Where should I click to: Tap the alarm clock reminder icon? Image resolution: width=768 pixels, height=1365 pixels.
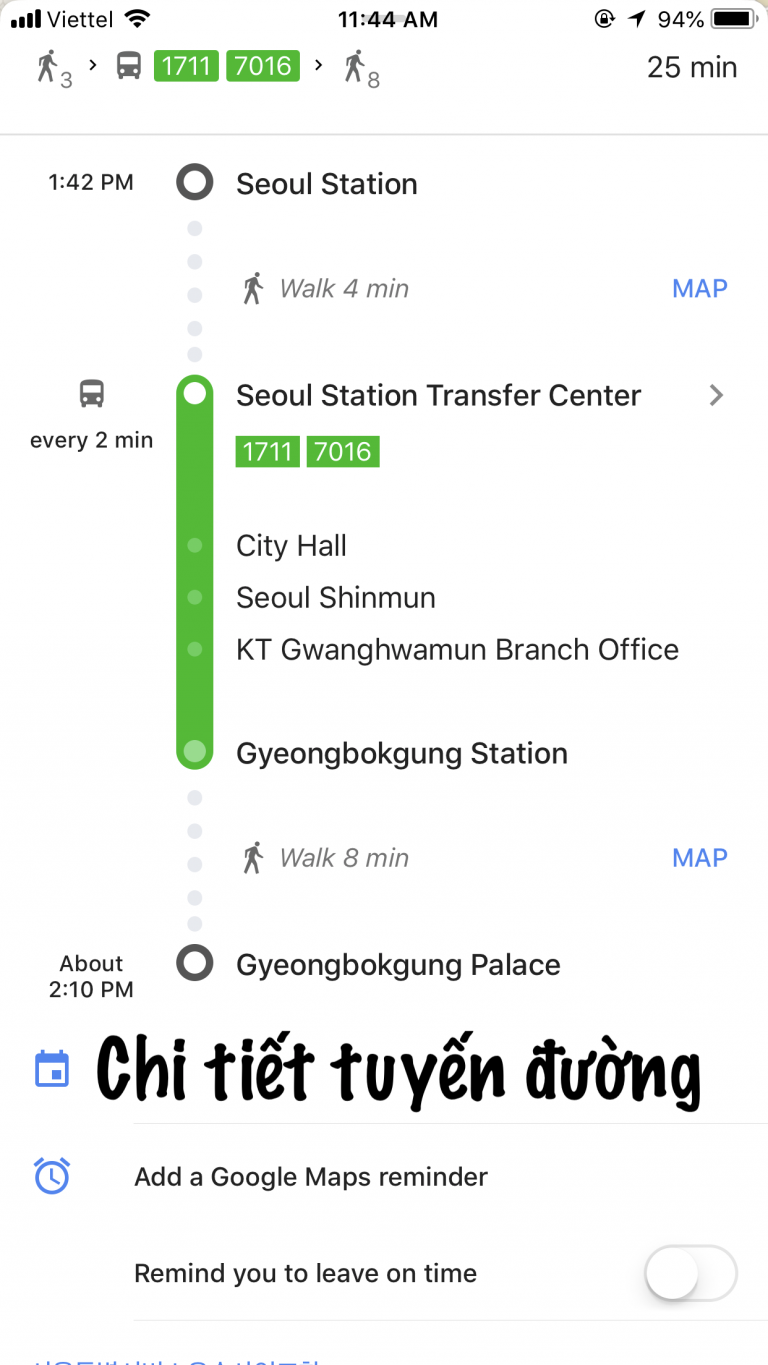tap(51, 1176)
